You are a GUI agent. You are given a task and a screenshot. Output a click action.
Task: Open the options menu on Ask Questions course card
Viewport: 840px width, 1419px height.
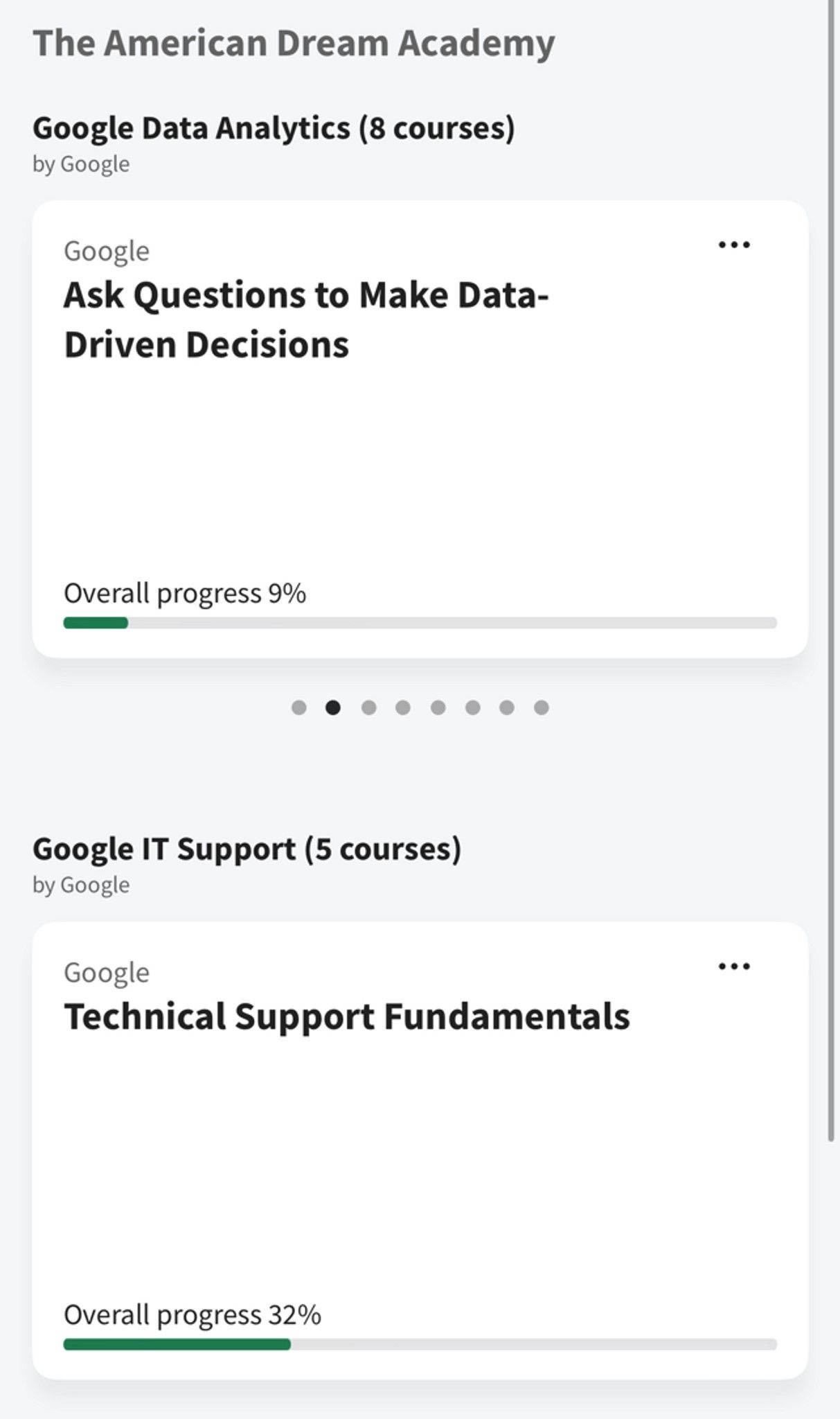pos(733,244)
